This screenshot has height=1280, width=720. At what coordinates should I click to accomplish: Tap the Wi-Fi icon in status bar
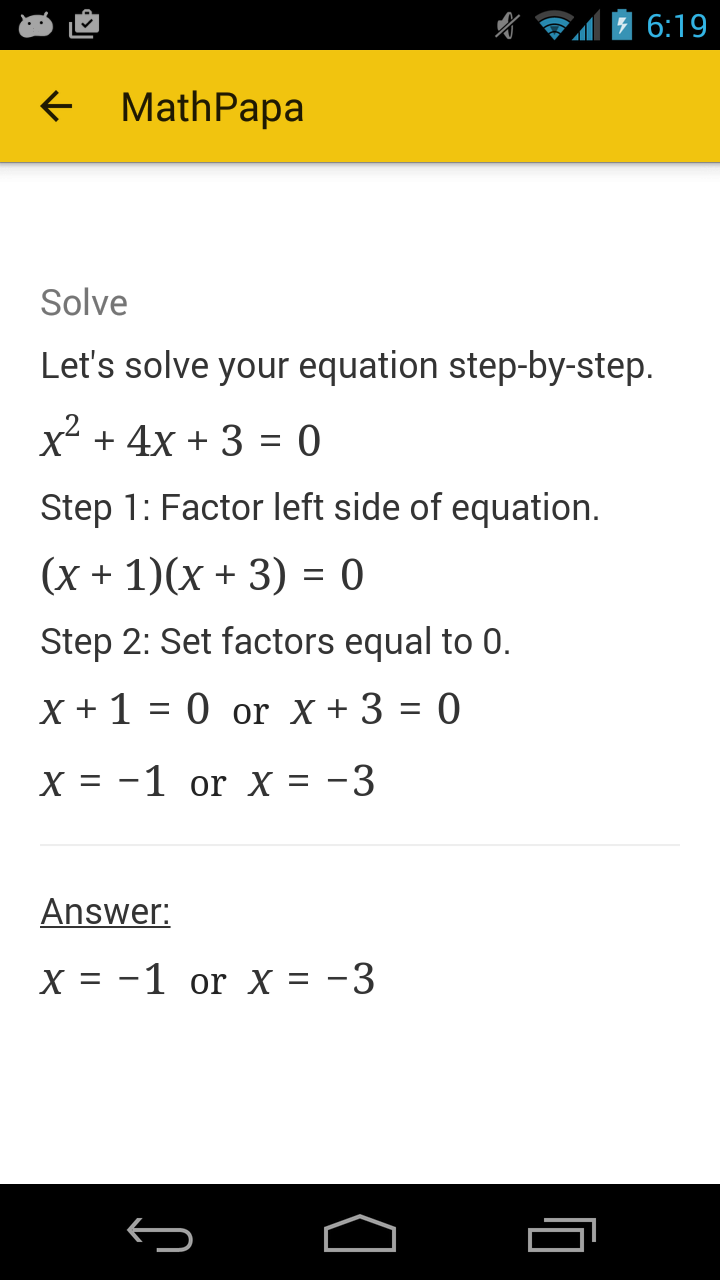pyautogui.click(x=552, y=24)
